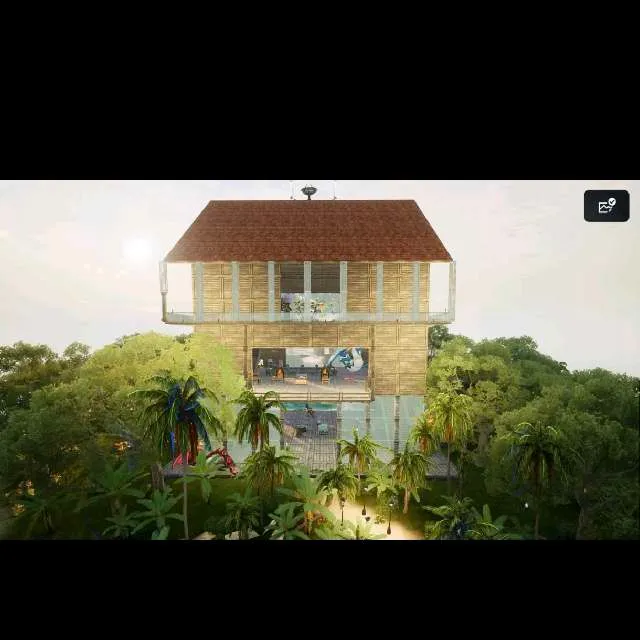The width and height of the screenshot is (640, 640).
Task: Tap the image badge icon on the picture
Action: (606, 206)
